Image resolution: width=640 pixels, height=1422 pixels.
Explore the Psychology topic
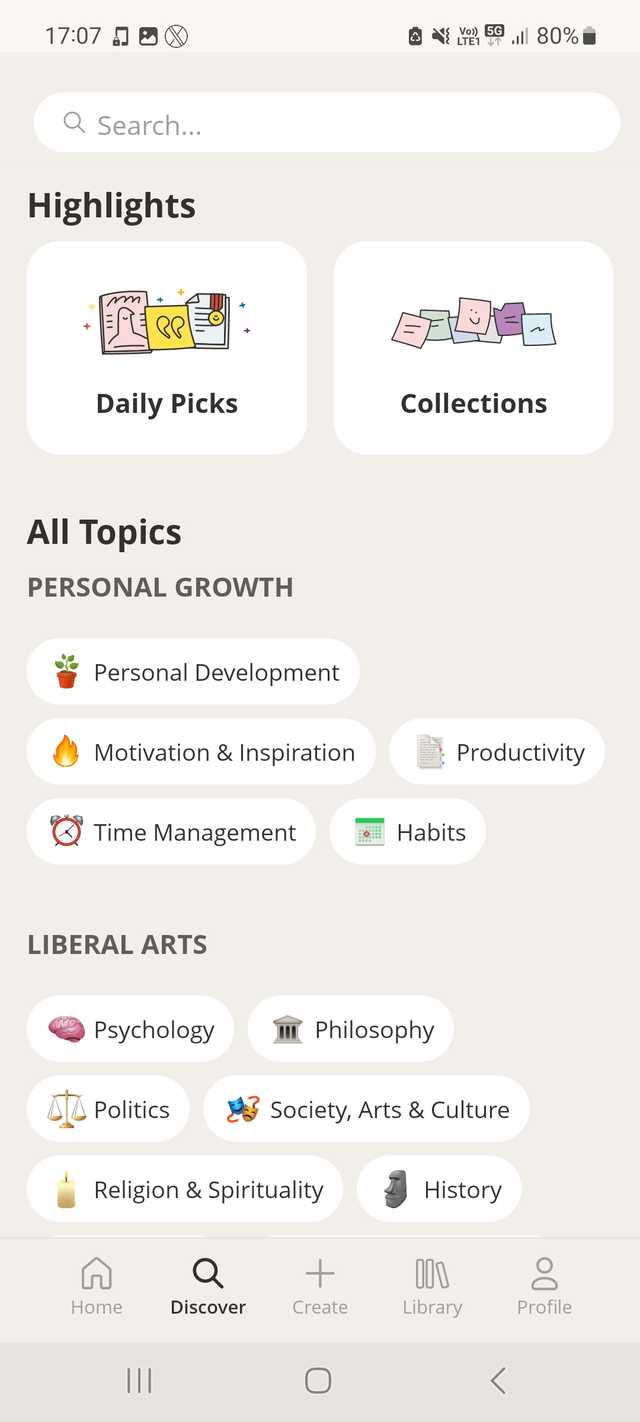pos(130,1030)
